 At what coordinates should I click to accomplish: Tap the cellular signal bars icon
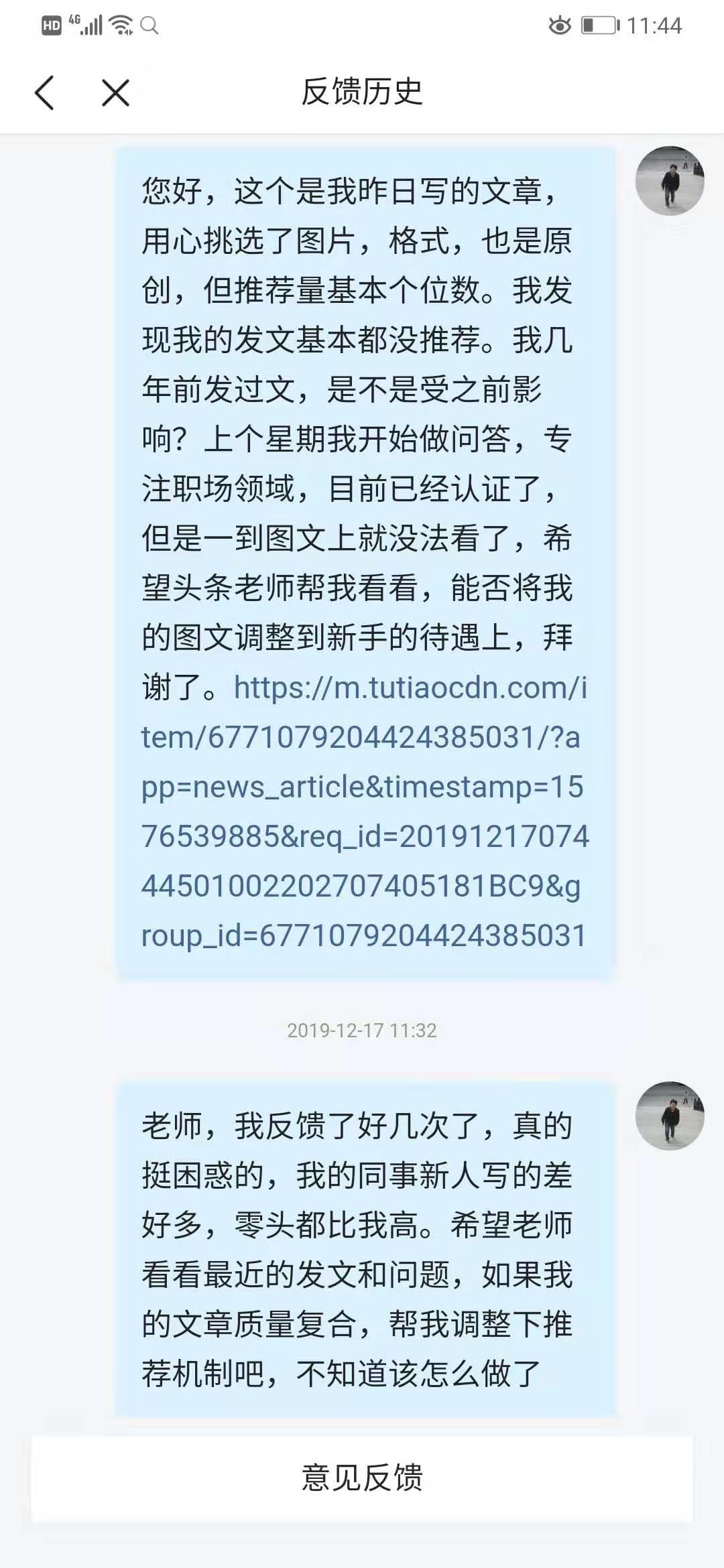pyautogui.click(x=92, y=25)
